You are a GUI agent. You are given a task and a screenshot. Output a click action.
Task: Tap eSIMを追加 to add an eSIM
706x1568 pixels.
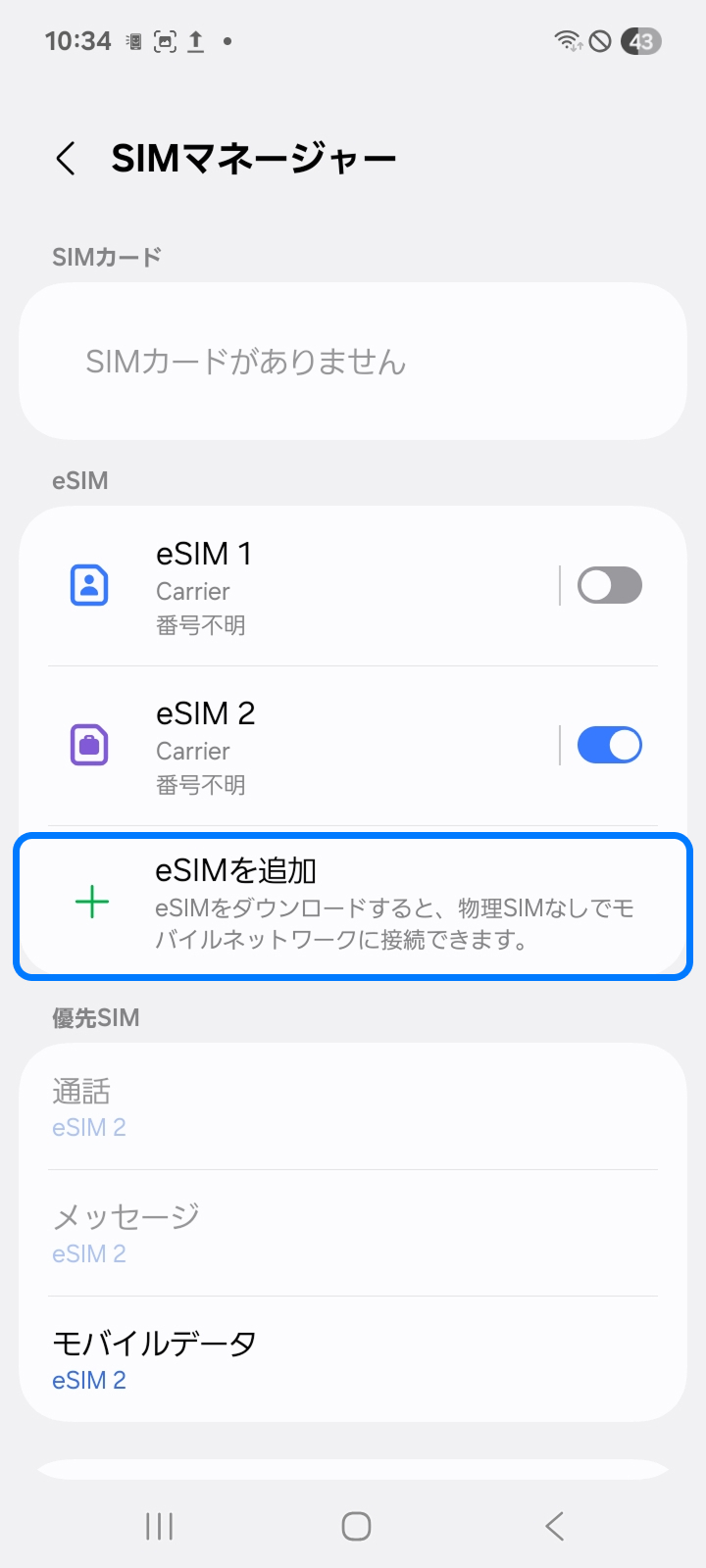[x=353, y=904]
